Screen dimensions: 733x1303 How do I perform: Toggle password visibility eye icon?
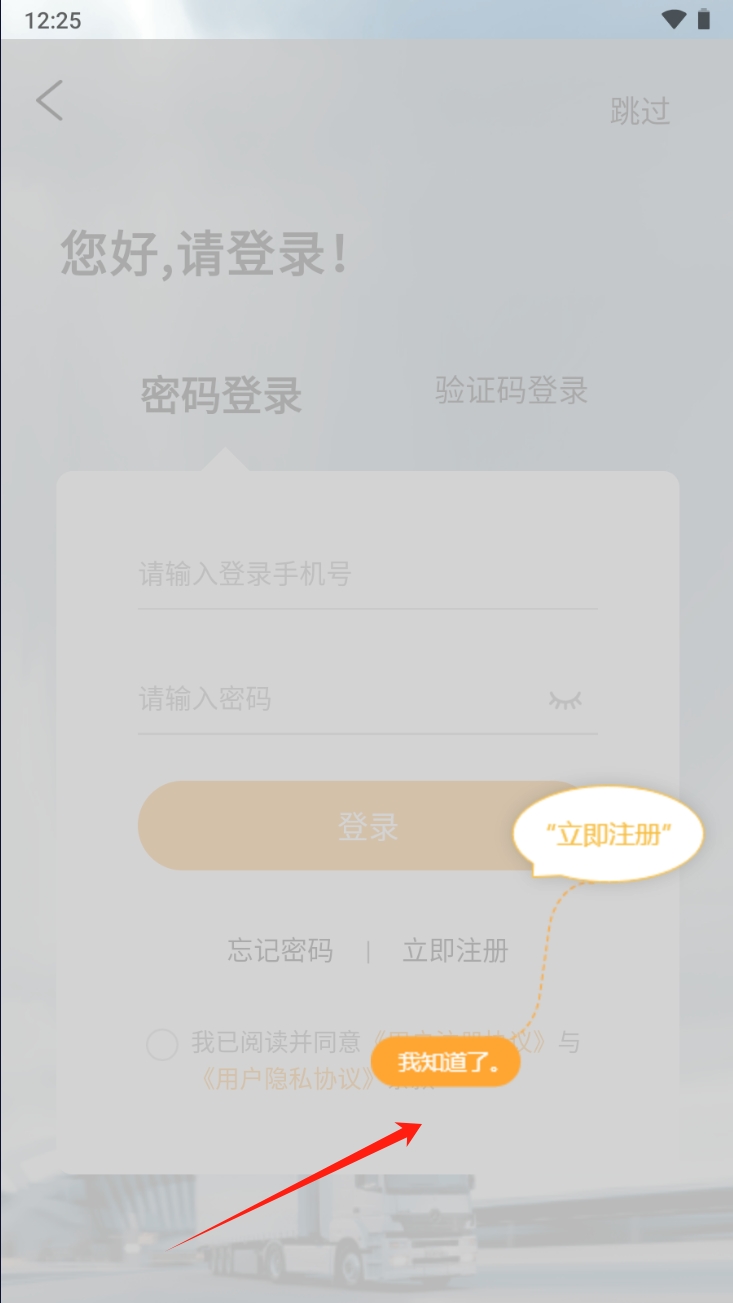565,700
